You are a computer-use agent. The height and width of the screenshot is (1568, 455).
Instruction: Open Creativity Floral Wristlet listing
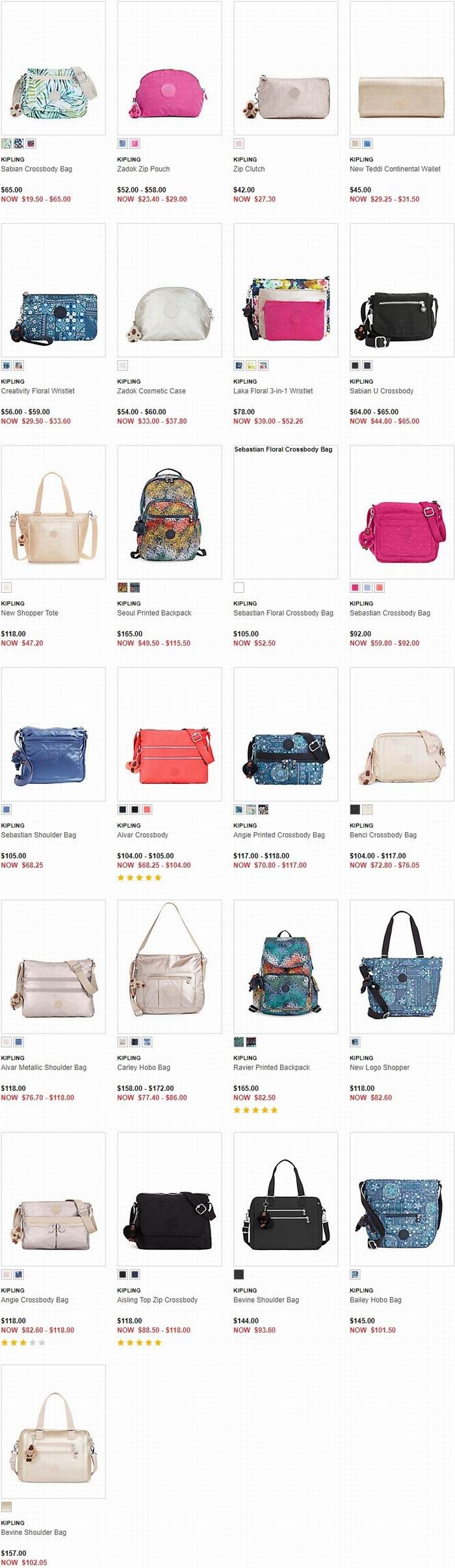pyautogui.click(x=53, y=291)
